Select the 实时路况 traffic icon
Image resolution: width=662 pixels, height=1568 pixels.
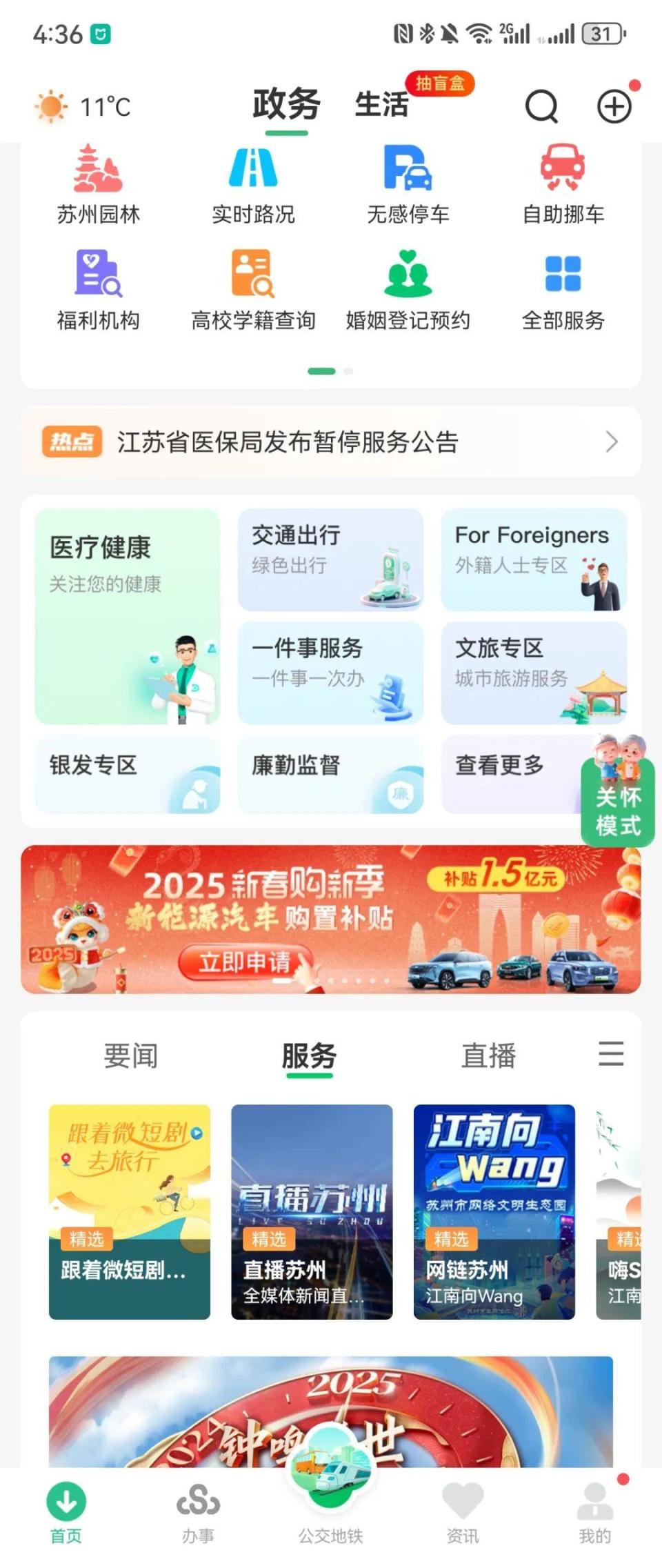click(x=253, y=181)
